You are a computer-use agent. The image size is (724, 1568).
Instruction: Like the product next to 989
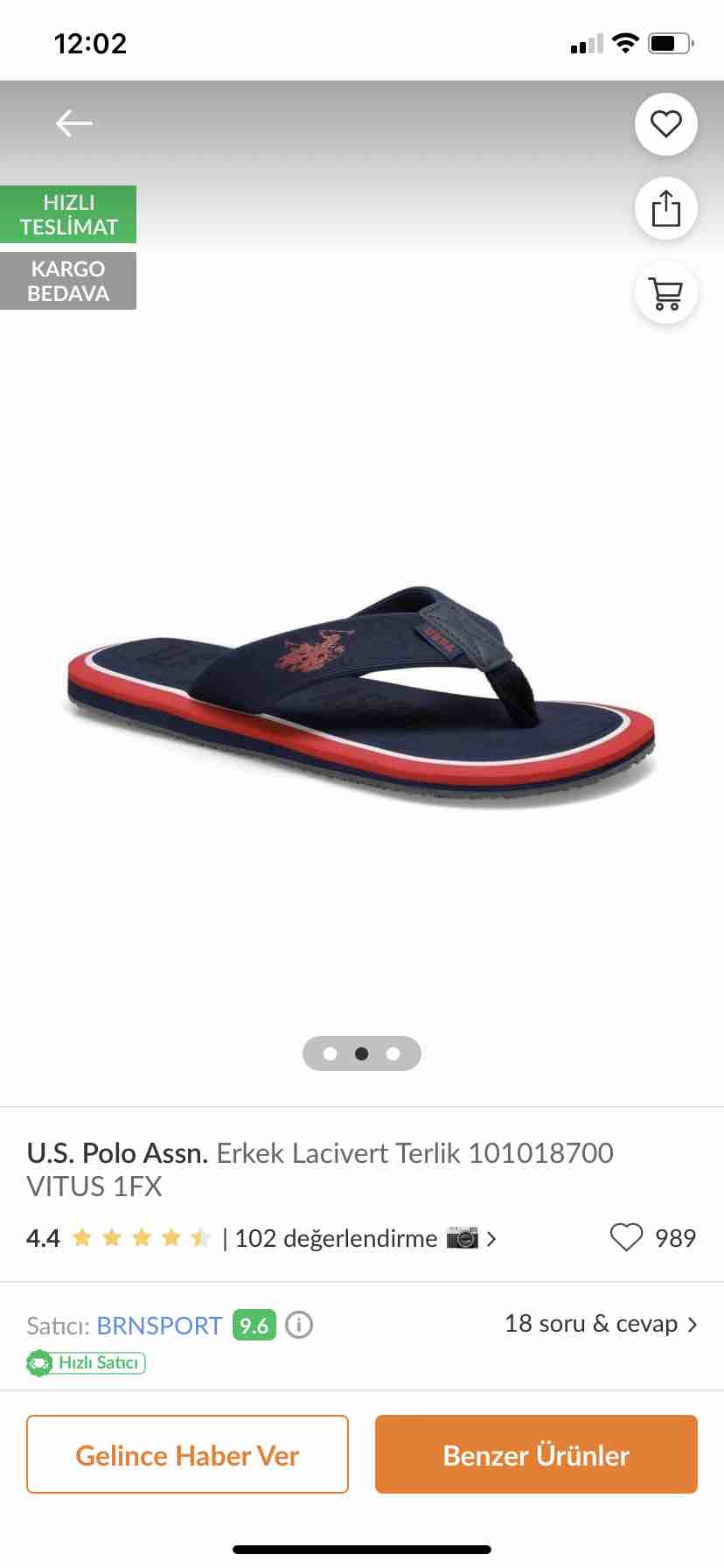tap(626, 1237)
